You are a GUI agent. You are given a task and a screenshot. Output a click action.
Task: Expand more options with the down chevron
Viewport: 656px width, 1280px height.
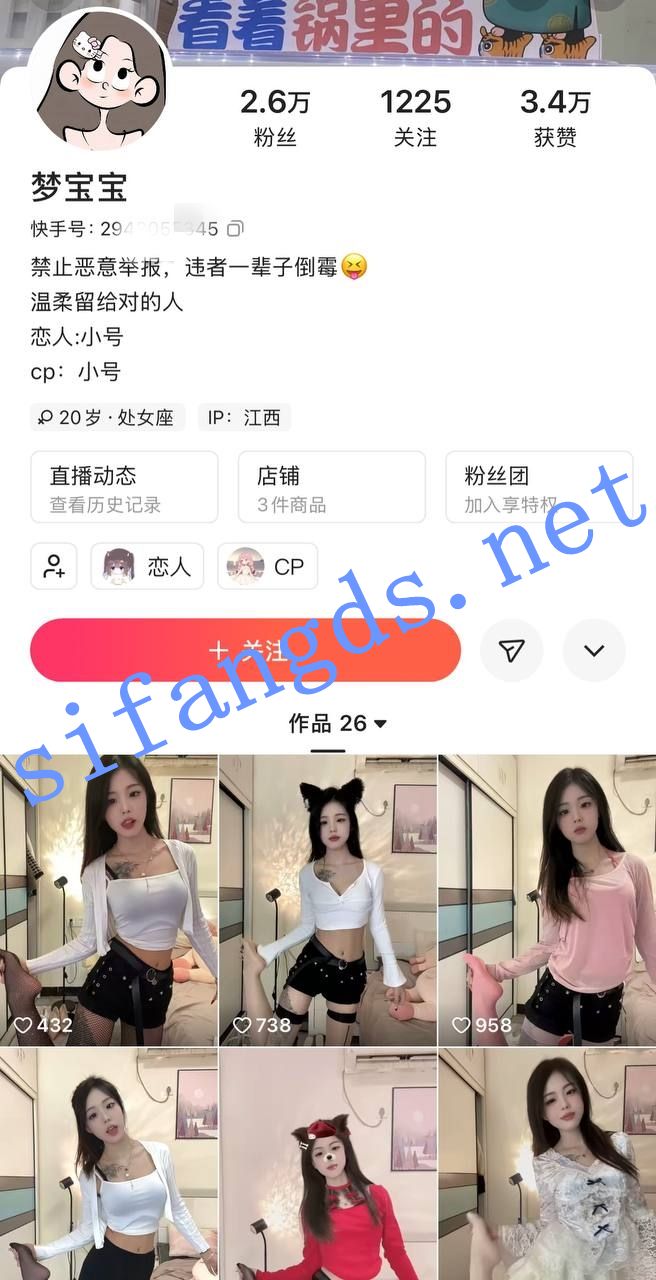click(x=594, y=651)
